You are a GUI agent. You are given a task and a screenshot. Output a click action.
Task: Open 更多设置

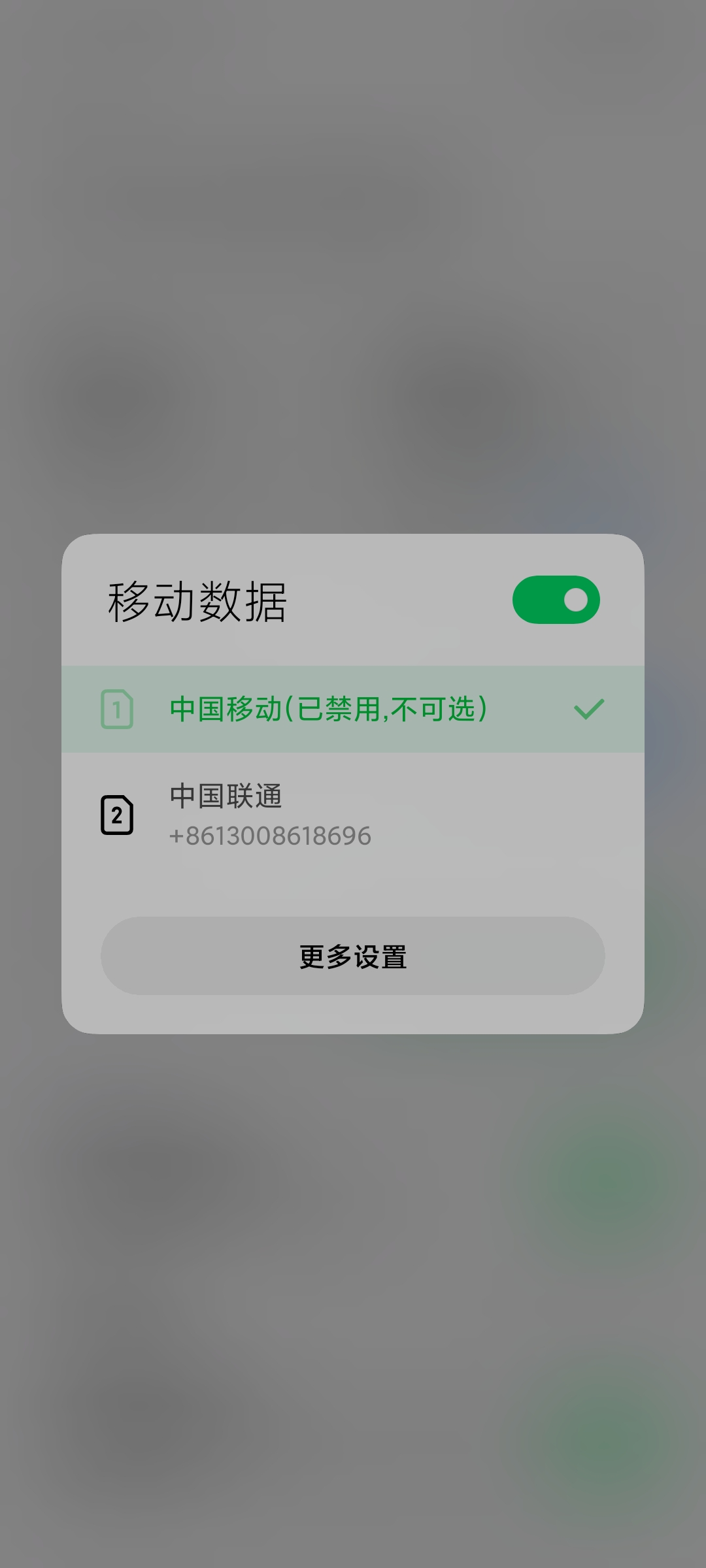pos(353,956)
